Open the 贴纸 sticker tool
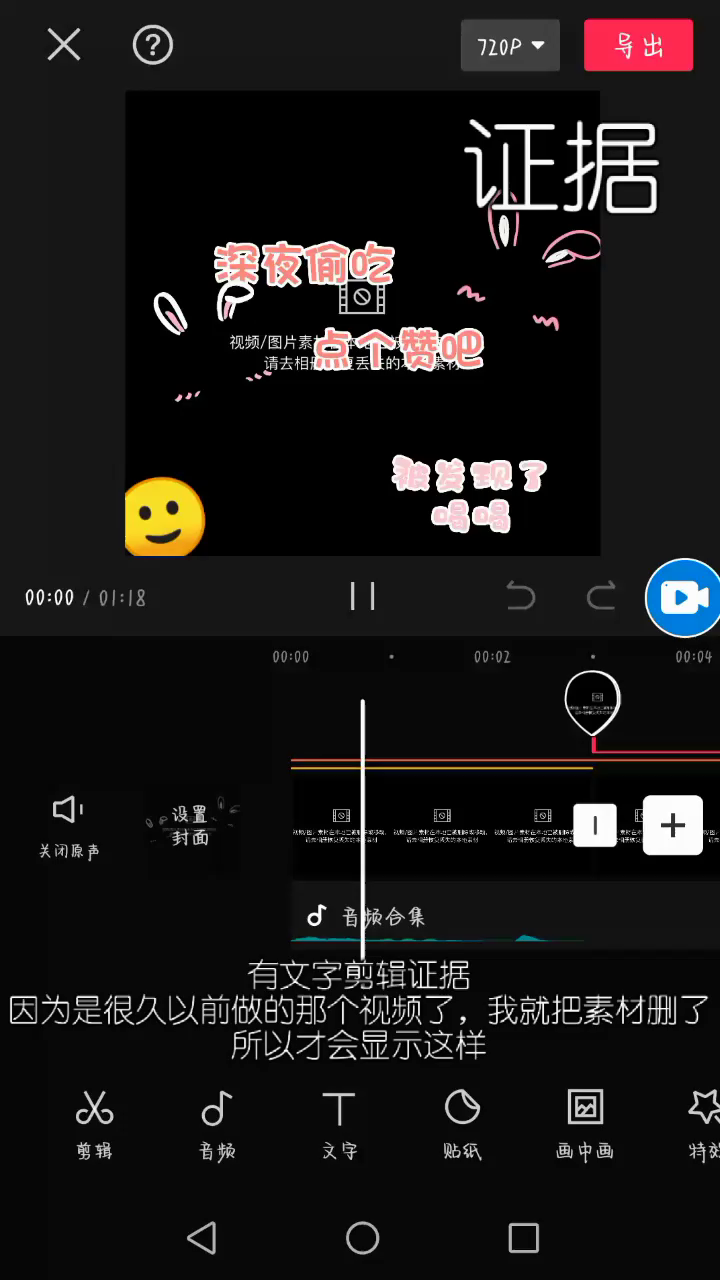720x1280 pixels. click(462, 1123)
